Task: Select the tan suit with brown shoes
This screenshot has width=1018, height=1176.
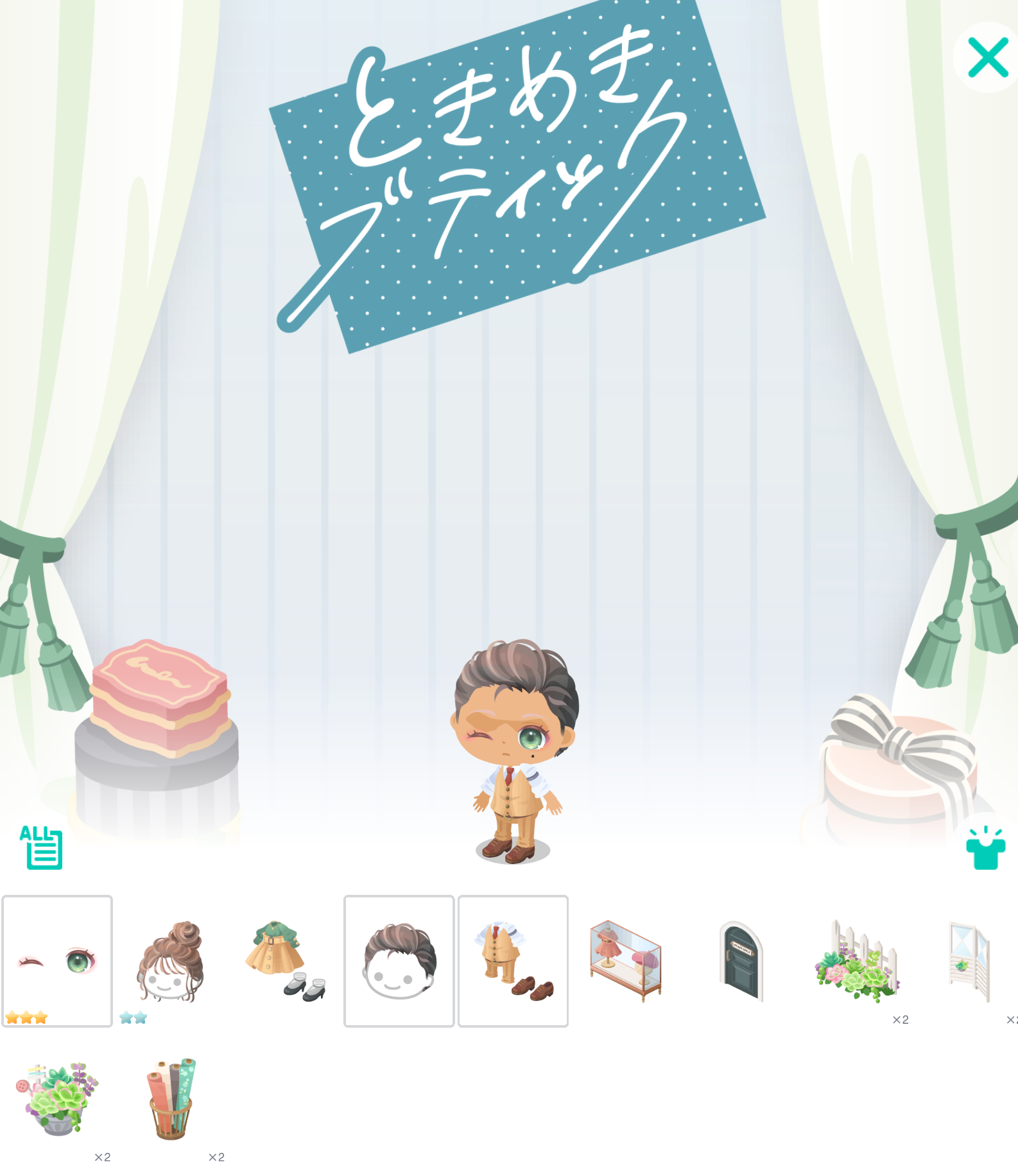Action: coord(513,961)
